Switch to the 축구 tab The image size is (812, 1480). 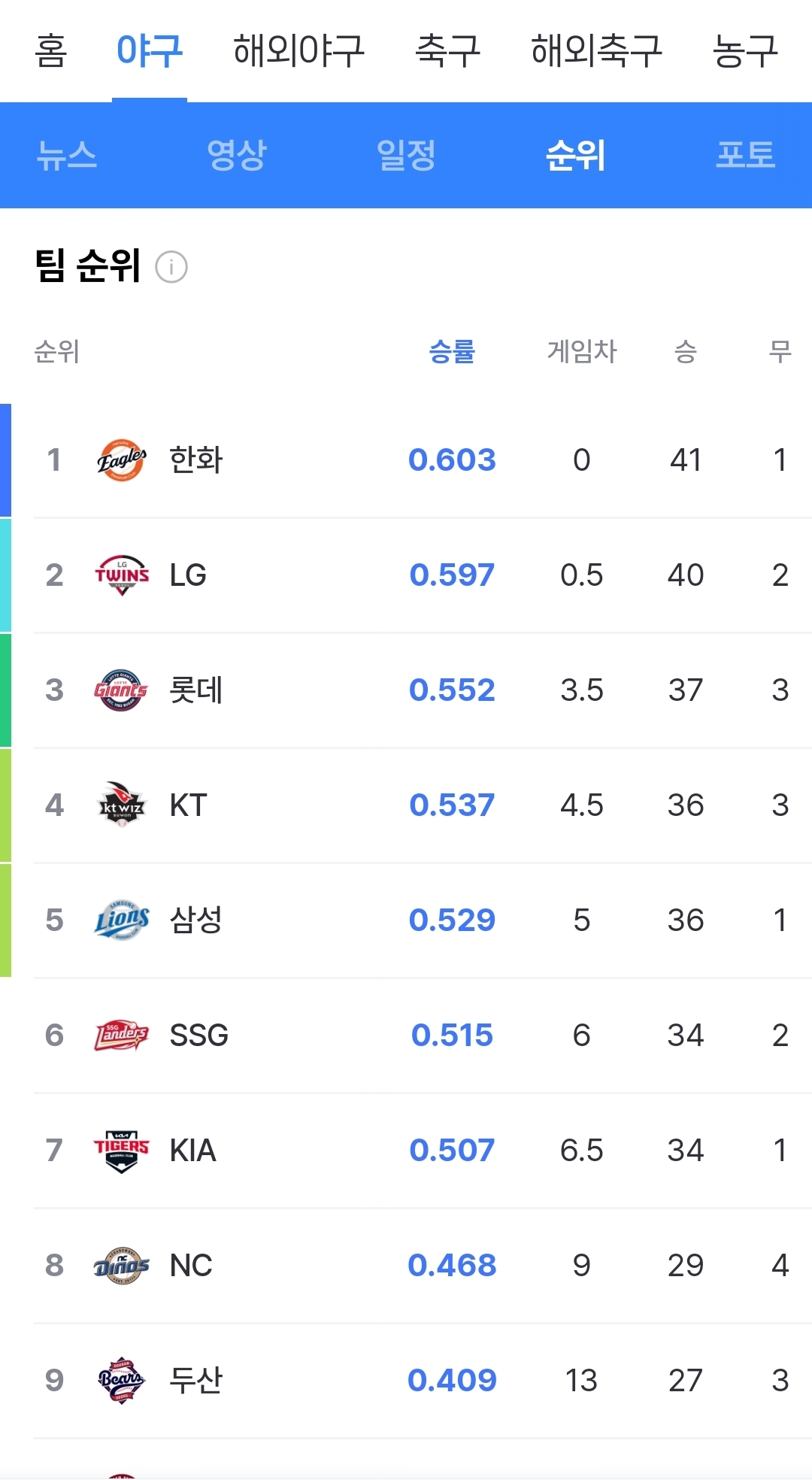tap(447, 51)
